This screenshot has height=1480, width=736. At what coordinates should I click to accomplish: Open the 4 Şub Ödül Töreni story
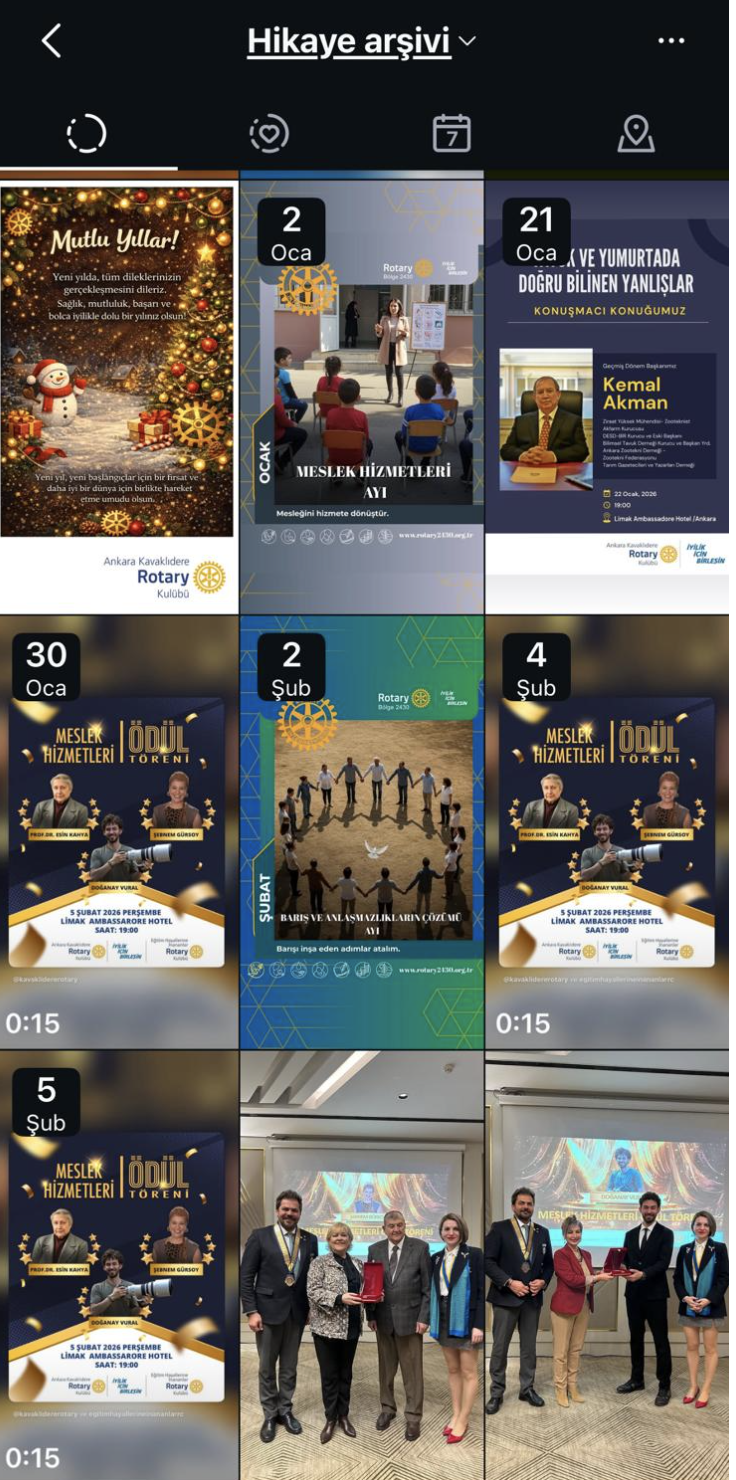pyautogui.click(x=608, y=832)
